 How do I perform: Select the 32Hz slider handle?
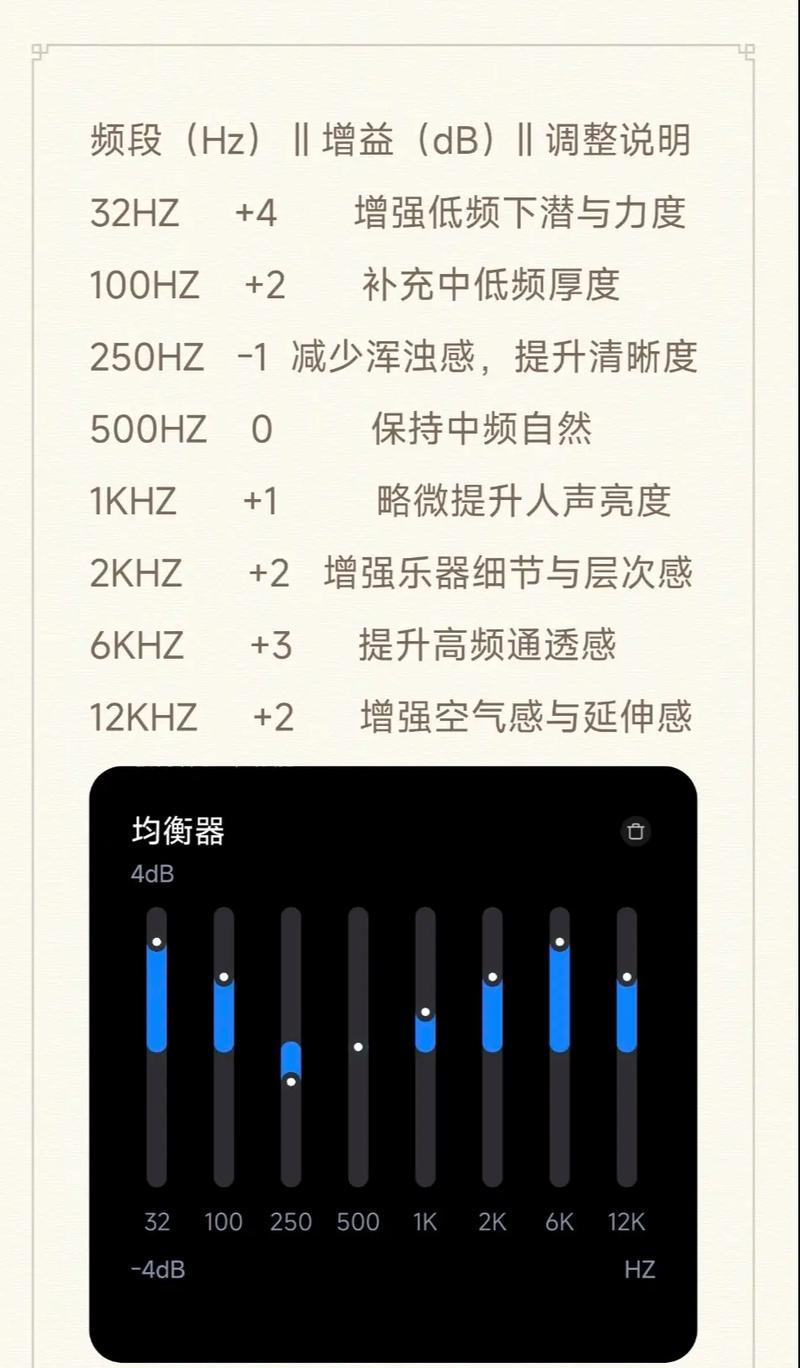tap(156, 943)
